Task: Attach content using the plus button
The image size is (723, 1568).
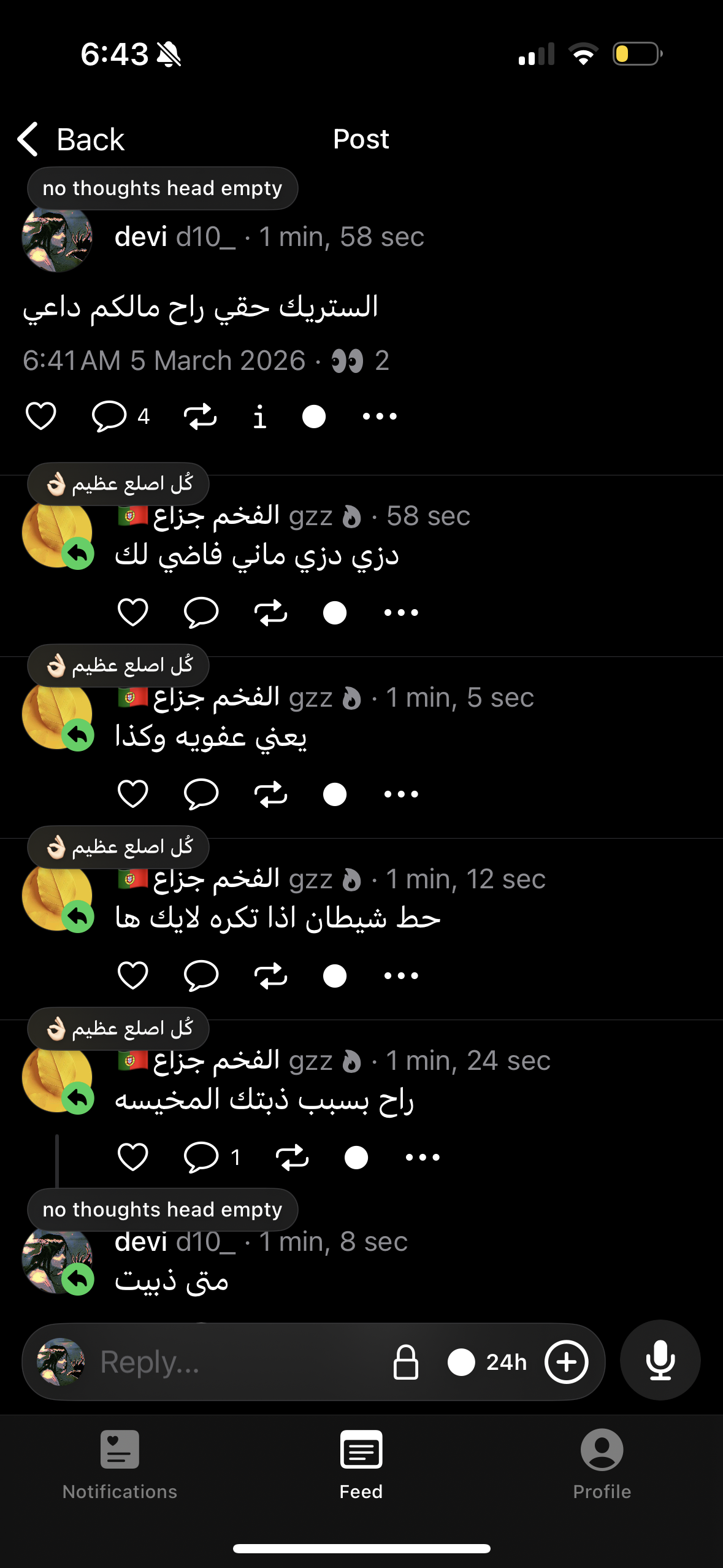Action: tap(566, 1362)
